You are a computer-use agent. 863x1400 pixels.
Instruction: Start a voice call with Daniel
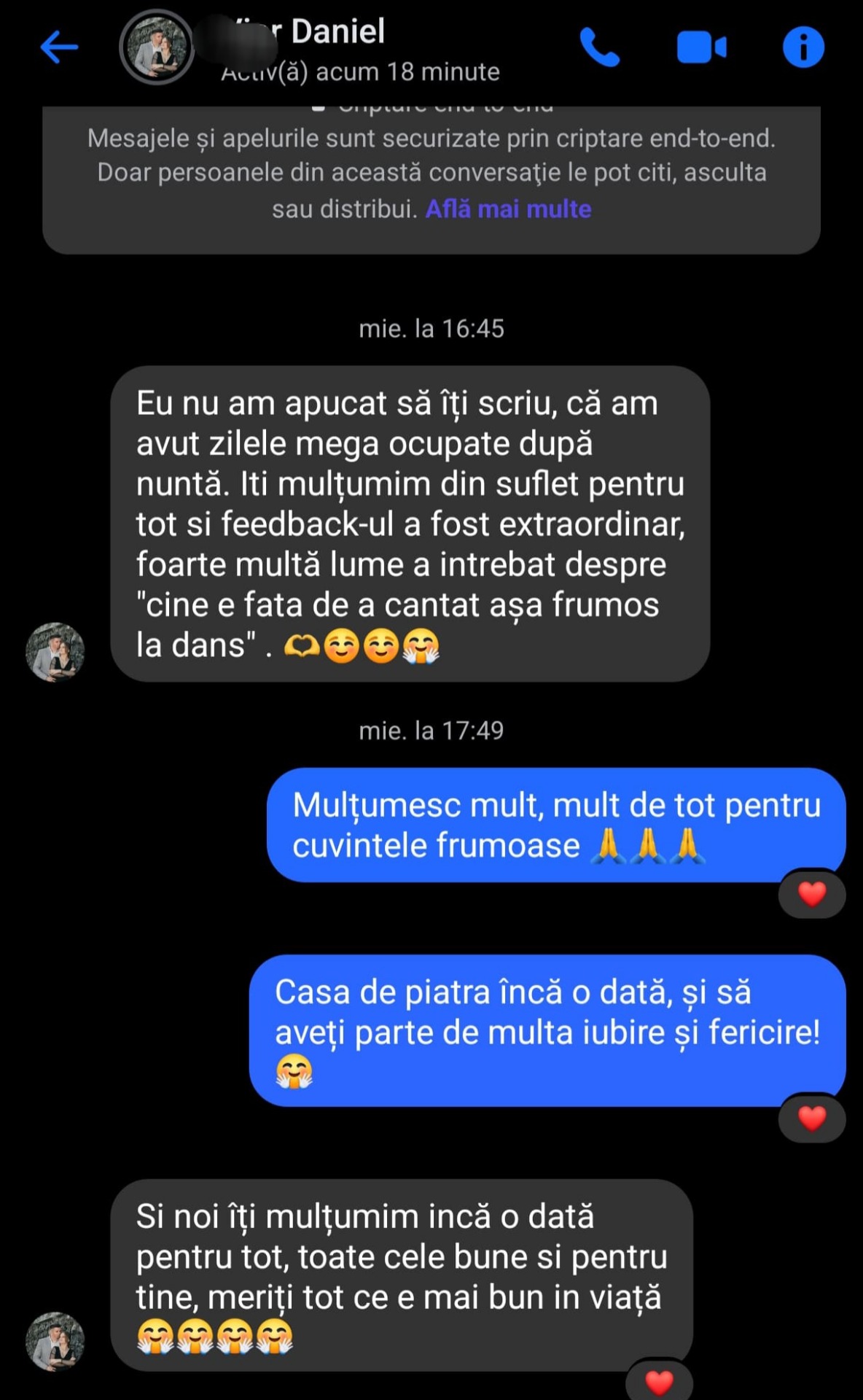[x=600, y=47]
